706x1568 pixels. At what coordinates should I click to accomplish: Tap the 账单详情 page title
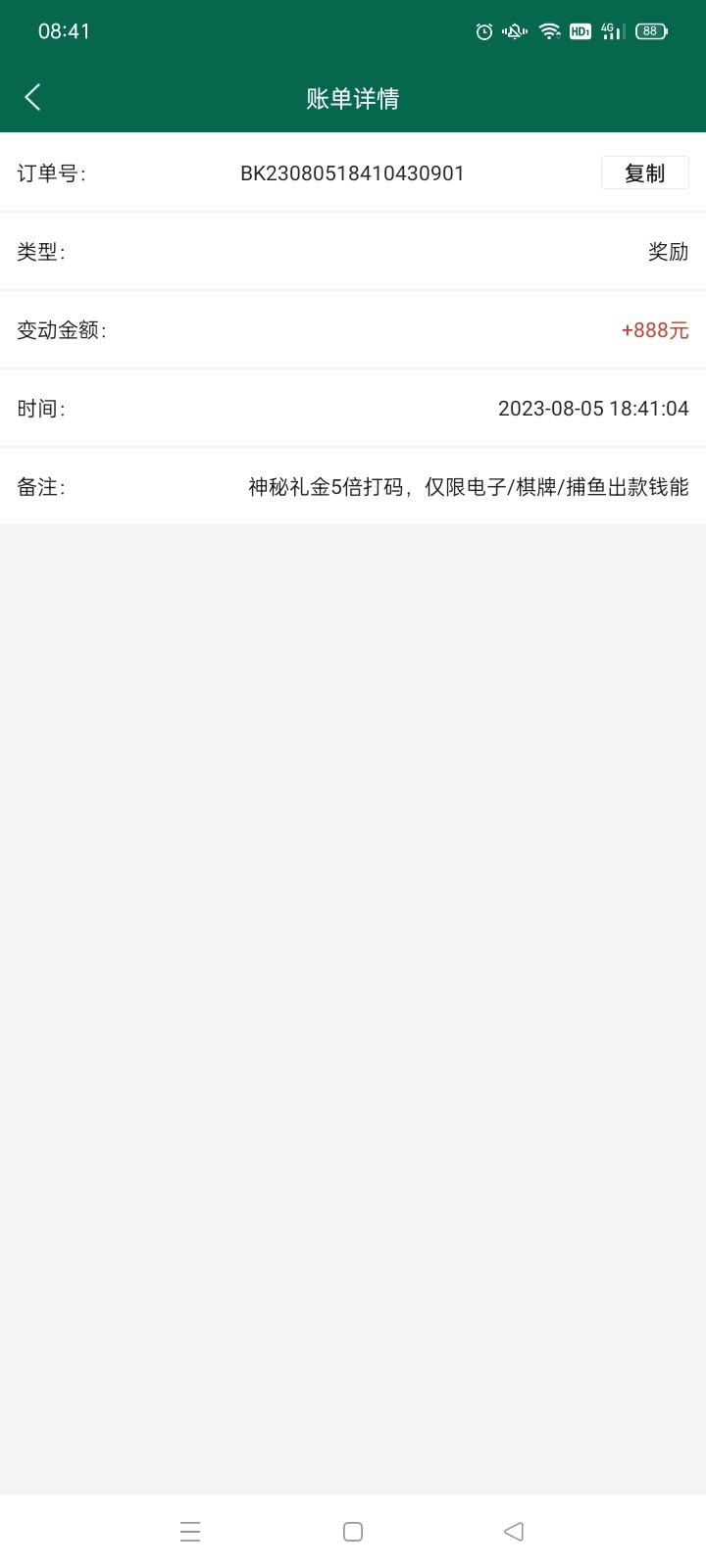point(353,97)
